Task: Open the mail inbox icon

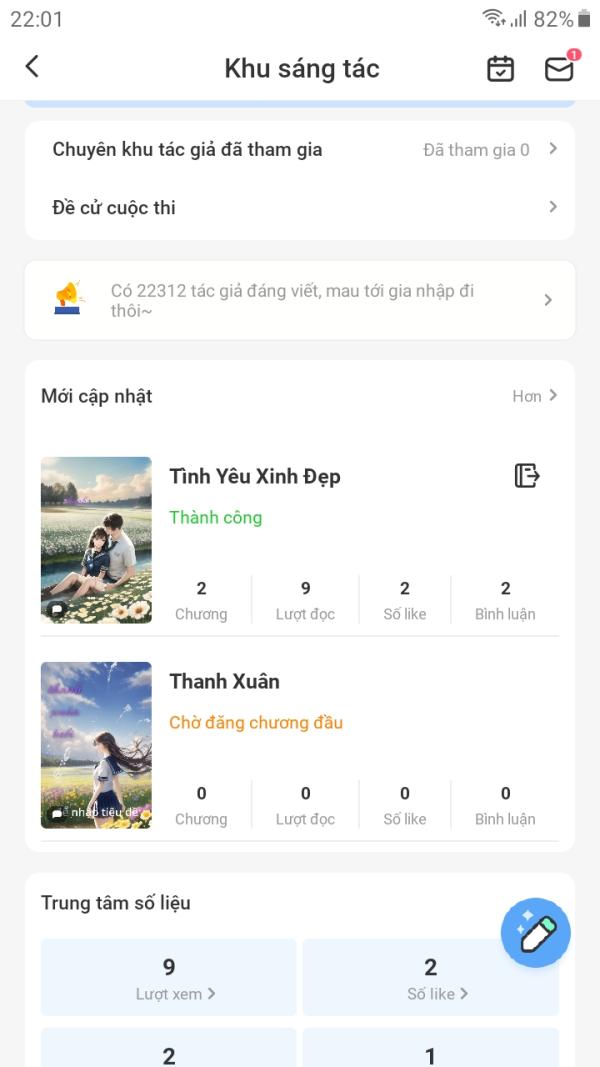Action: [x=558, y=68]
